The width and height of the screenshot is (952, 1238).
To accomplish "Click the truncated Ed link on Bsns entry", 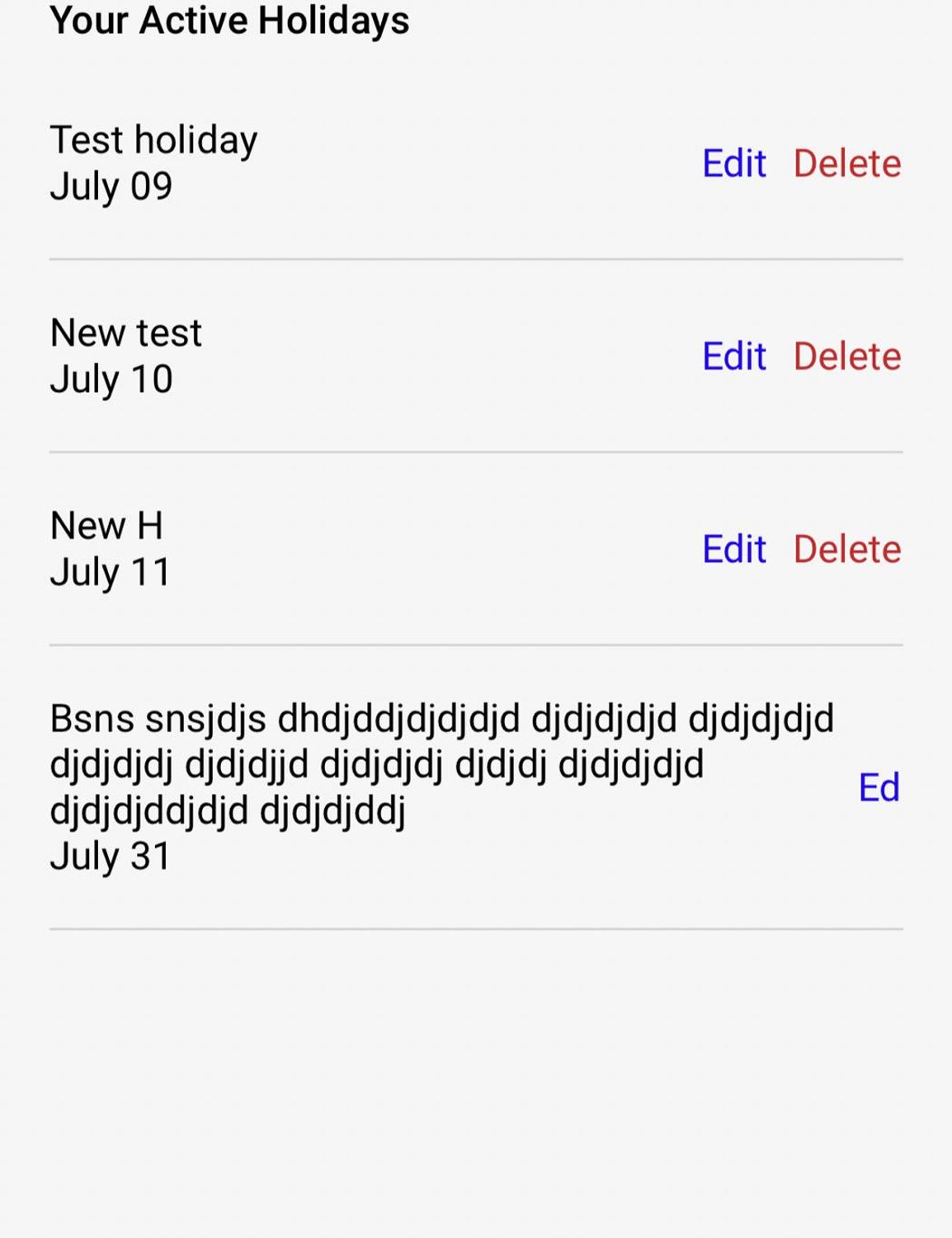I will coord(879,788).
